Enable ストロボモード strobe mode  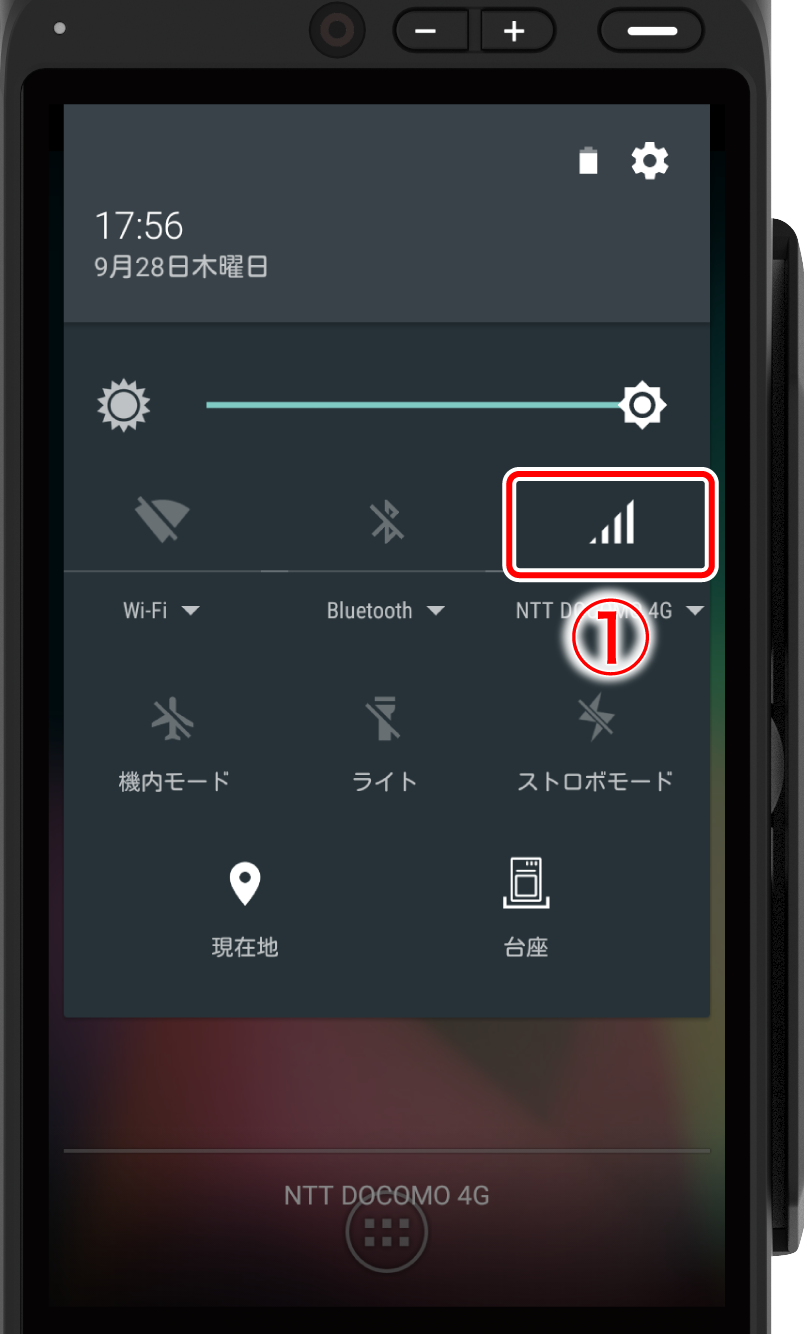[x=596, y=742]
